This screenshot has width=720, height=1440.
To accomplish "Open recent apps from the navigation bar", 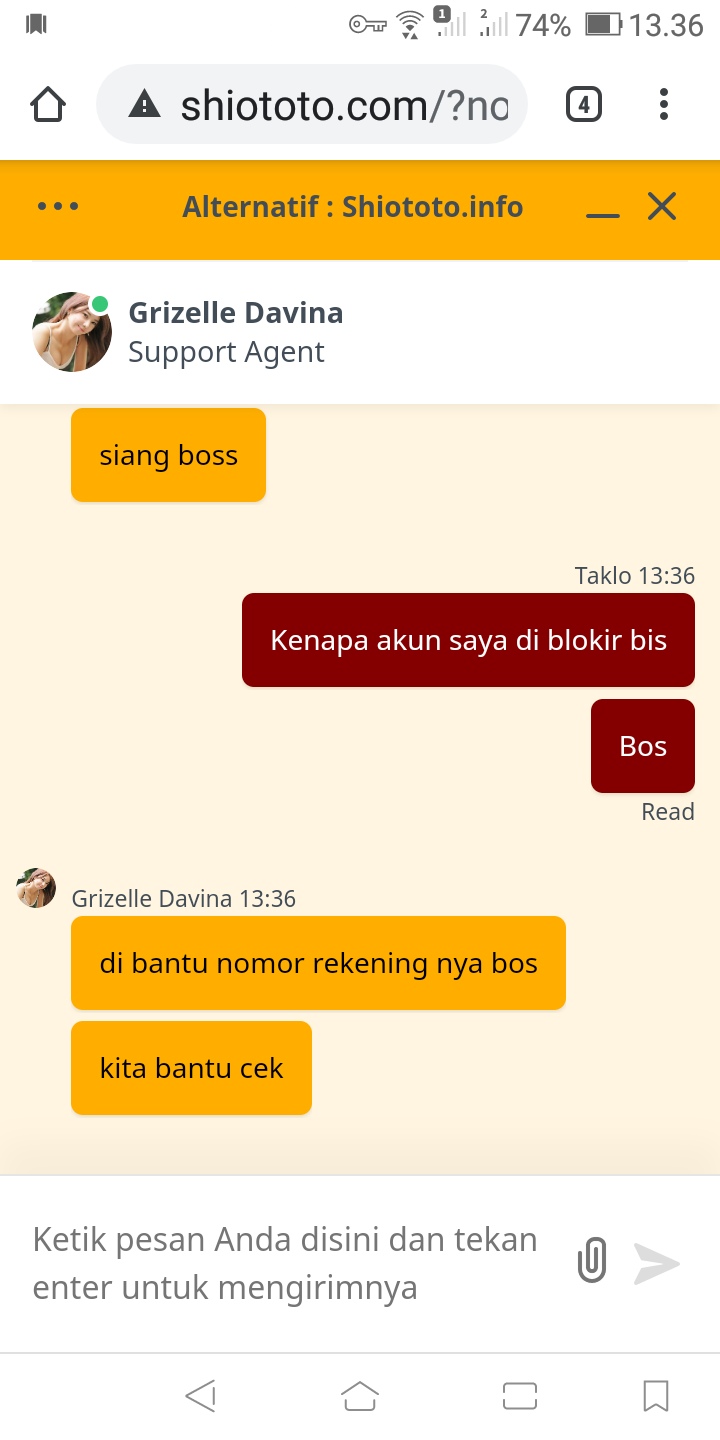I will (x=520, y=1395).
